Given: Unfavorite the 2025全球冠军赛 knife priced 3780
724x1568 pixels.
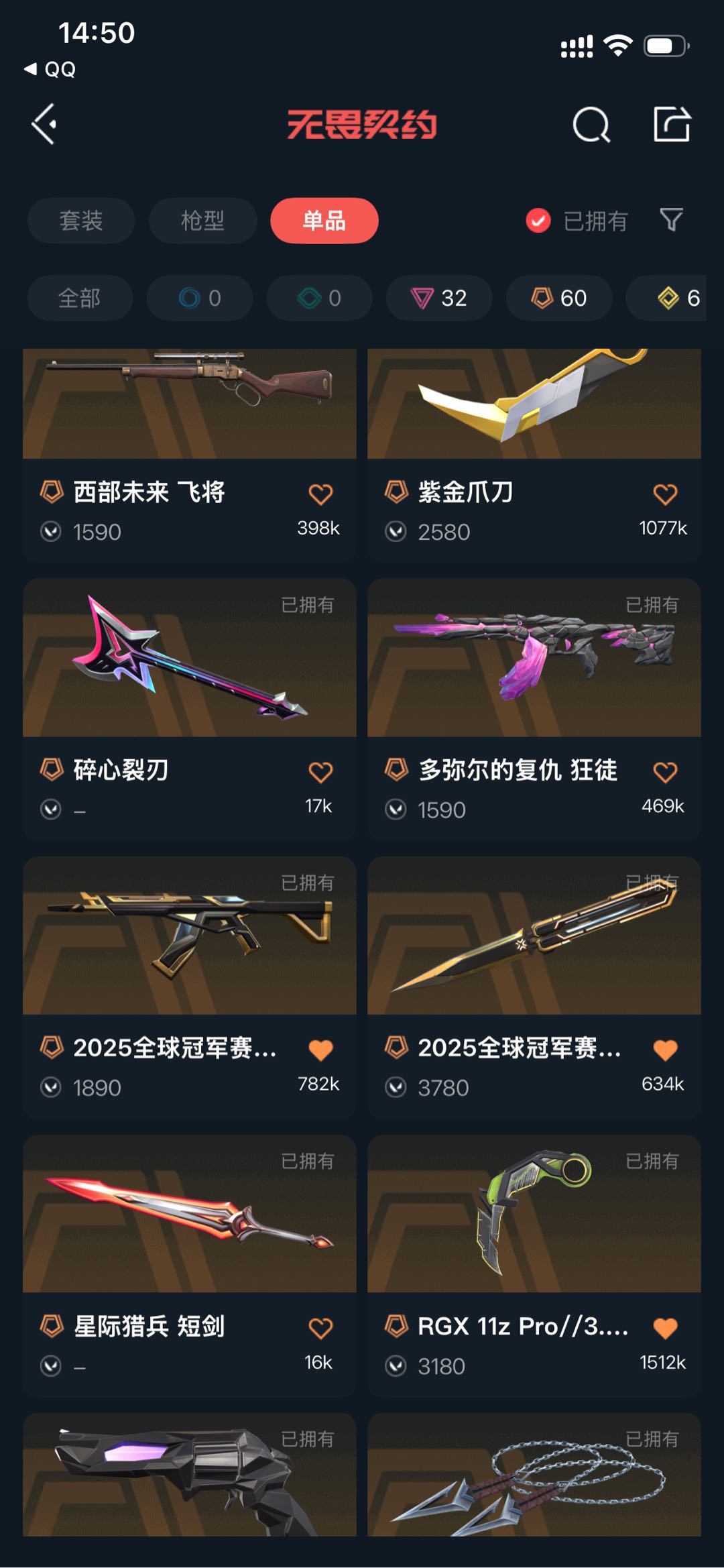Looking at the screenshot, I should [x=665, y=1050].
